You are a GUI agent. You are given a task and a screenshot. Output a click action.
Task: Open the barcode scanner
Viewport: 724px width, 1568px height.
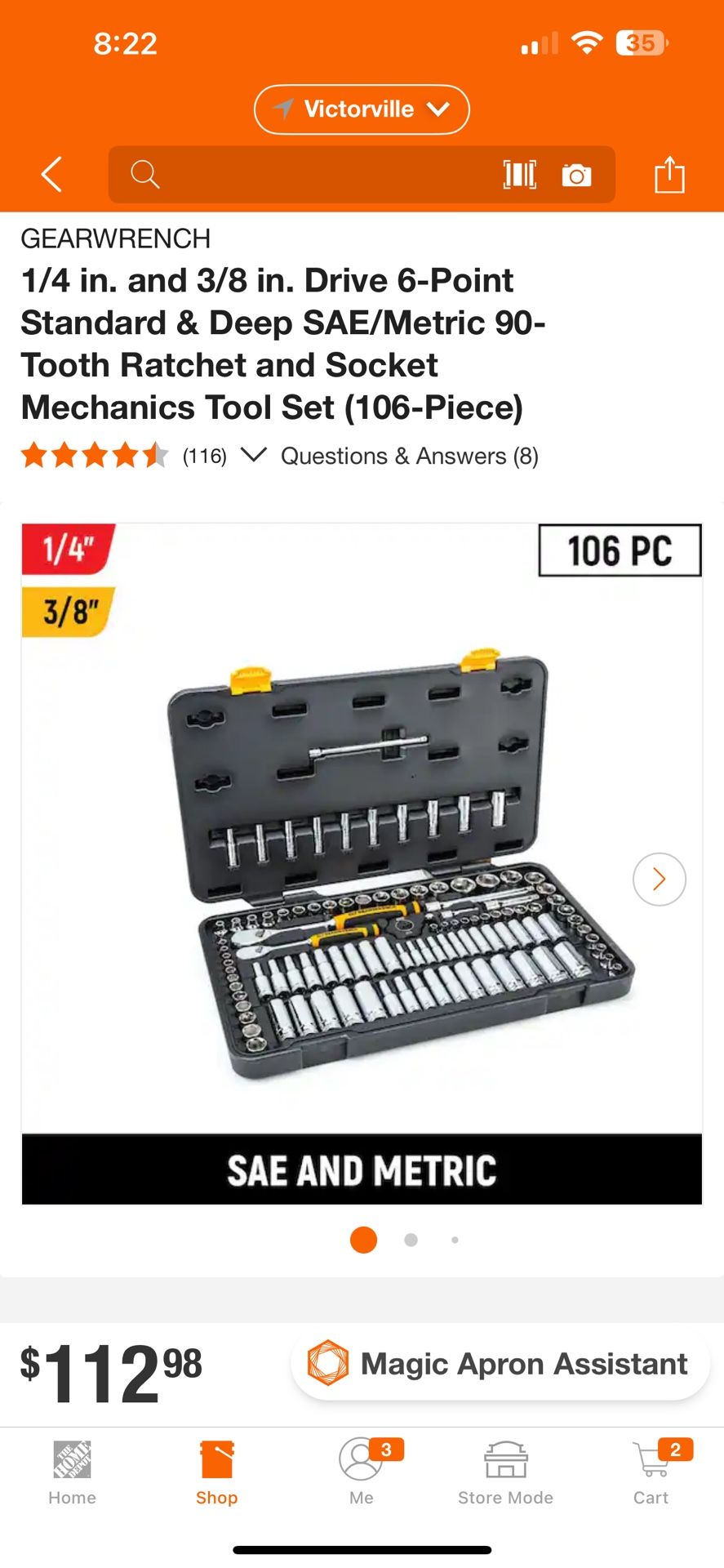[x=519, y=174]
